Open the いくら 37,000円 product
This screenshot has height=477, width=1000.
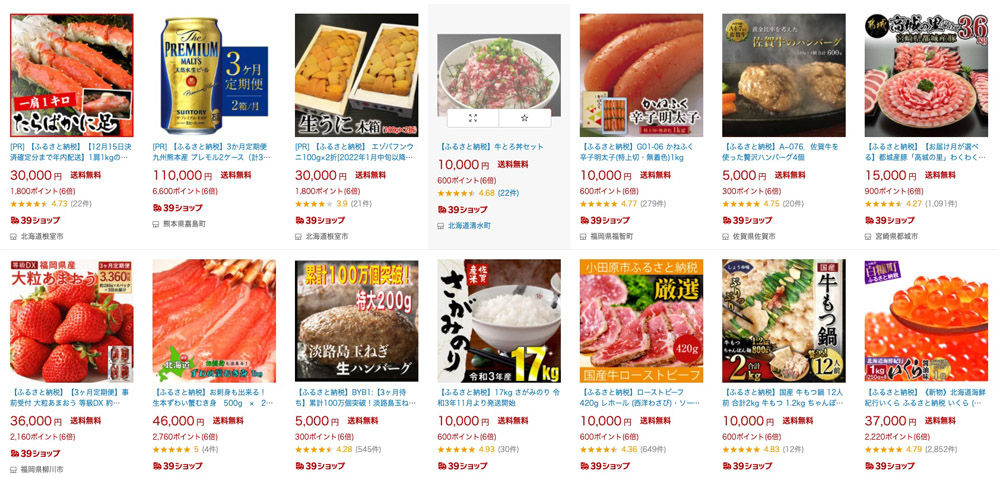tap(926, 320)
